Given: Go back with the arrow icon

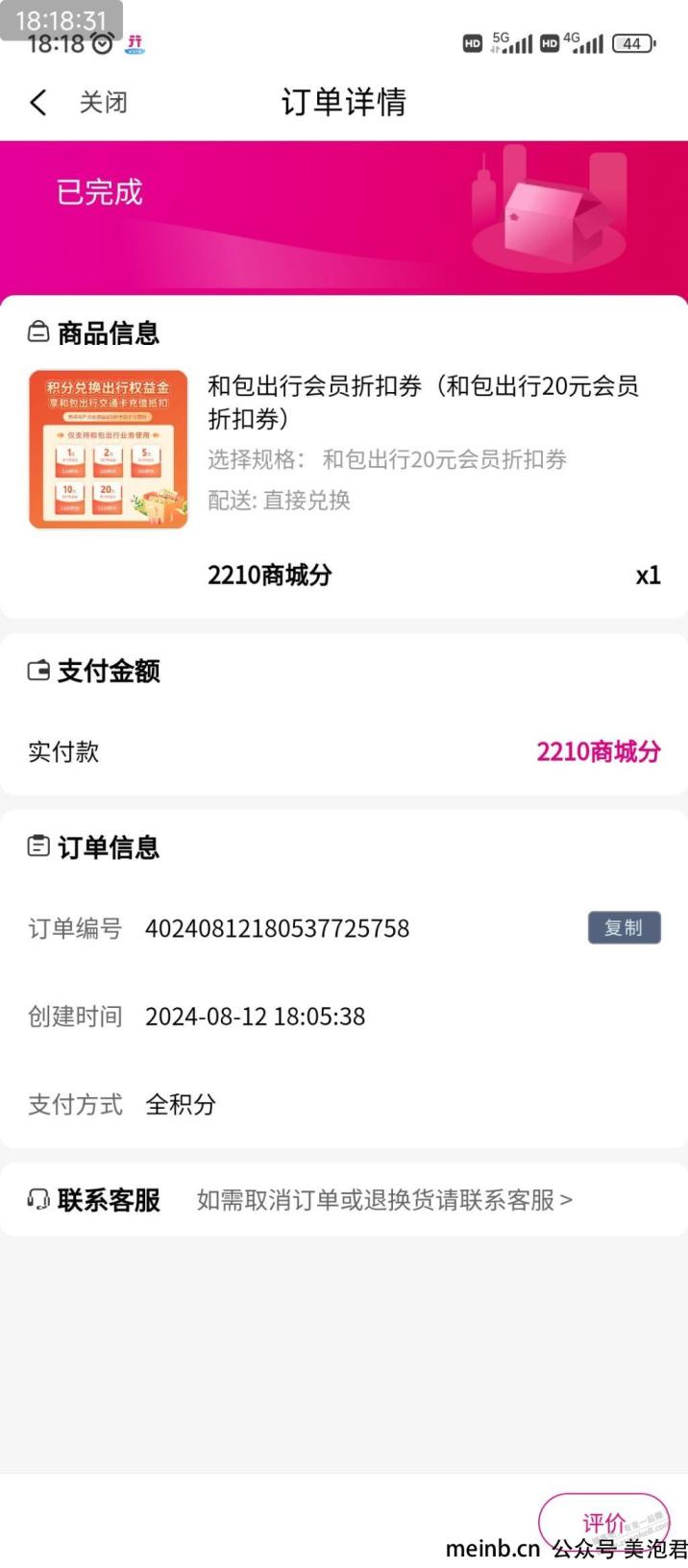Looking at the screenshot, I should (x=38, y=103).
